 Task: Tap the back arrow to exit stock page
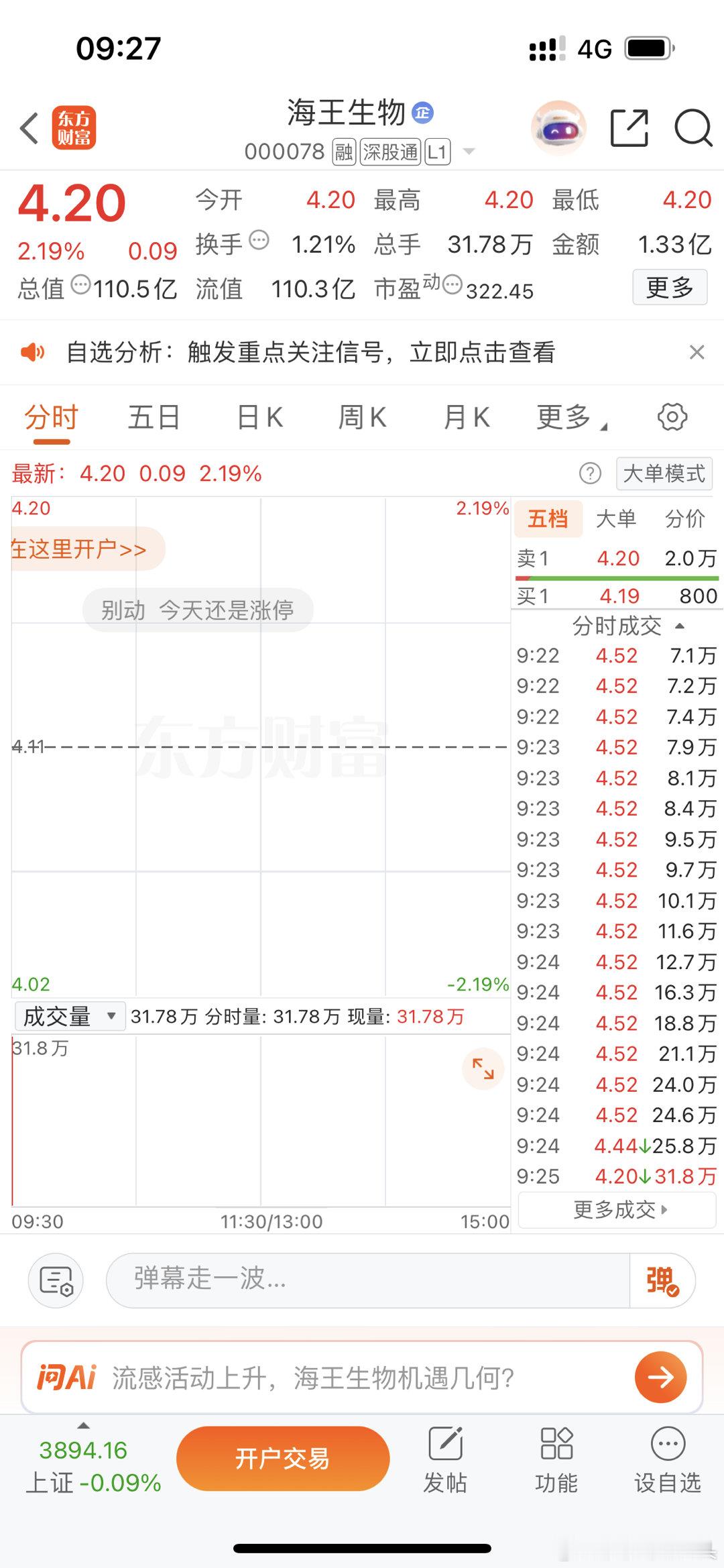(28, 127)
